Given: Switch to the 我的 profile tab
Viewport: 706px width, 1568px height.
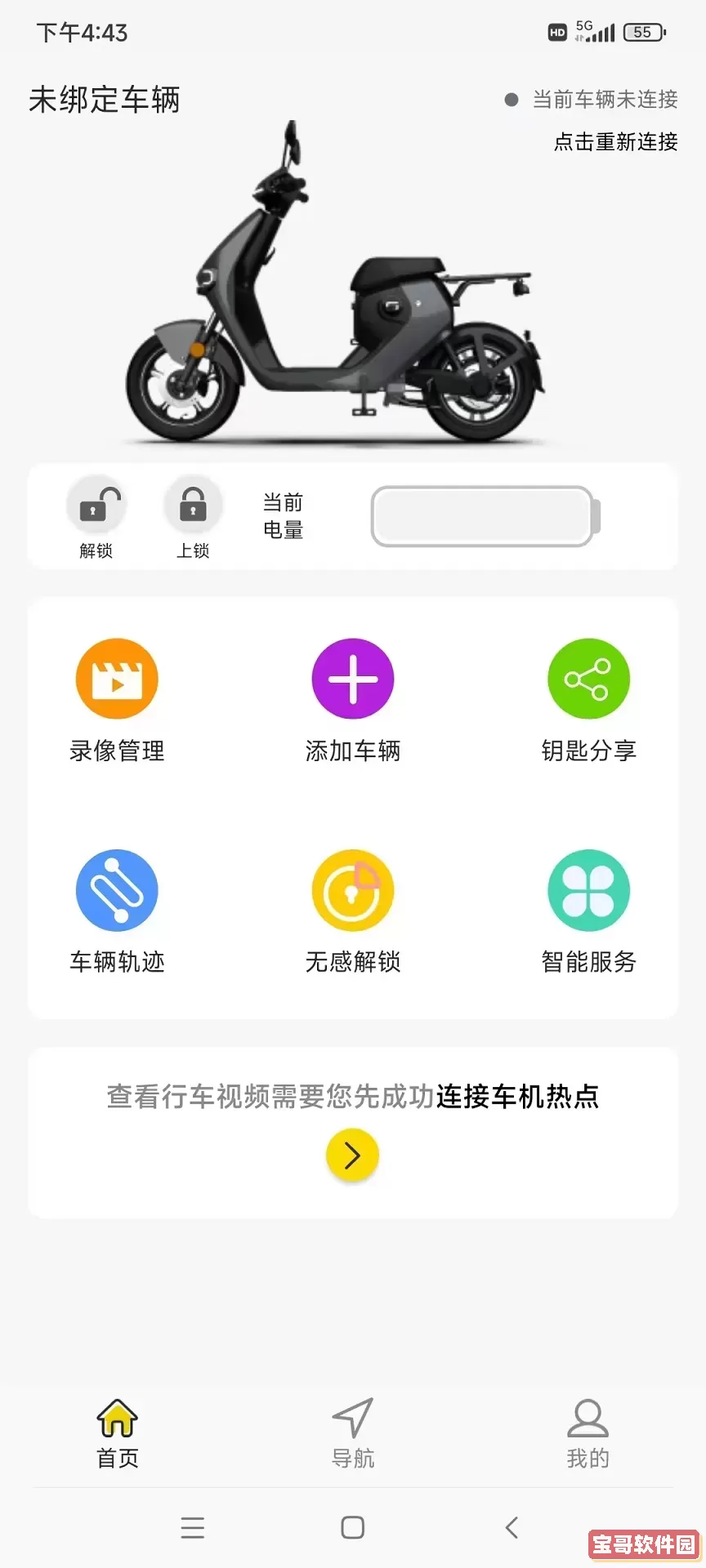Looking at the screenshot, I should tap(588, 1432).
